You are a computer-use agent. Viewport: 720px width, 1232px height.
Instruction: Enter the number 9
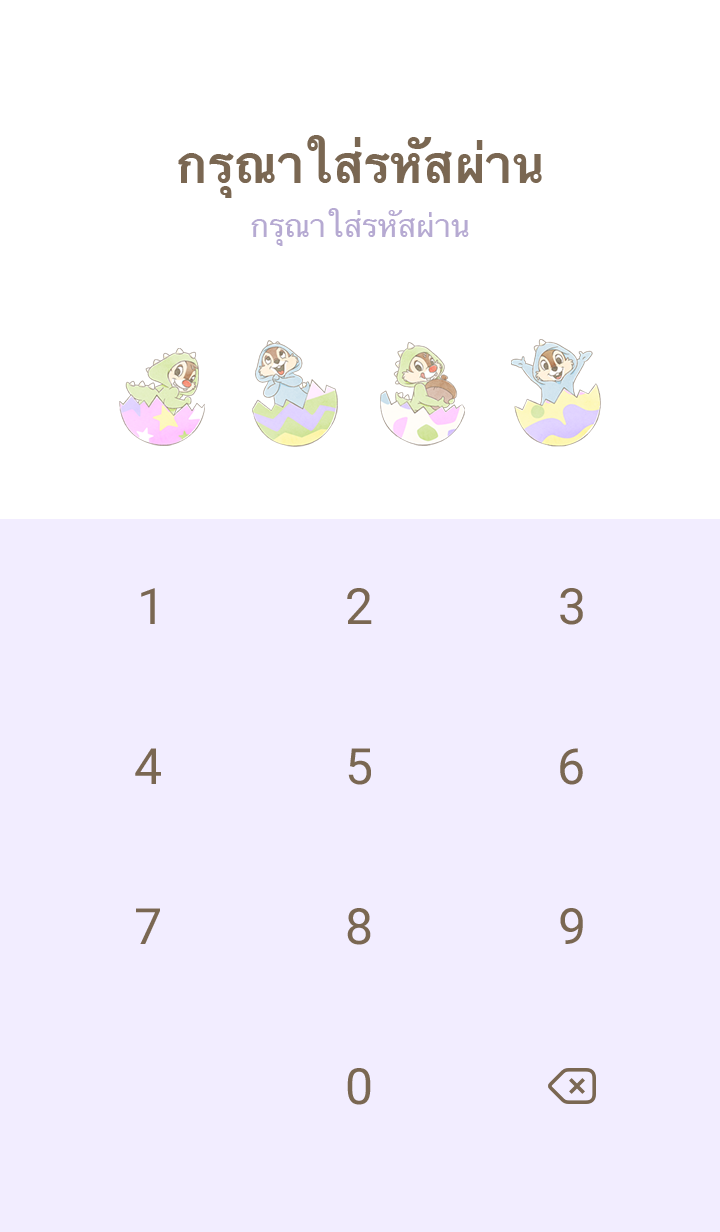[x=571, y=927]
